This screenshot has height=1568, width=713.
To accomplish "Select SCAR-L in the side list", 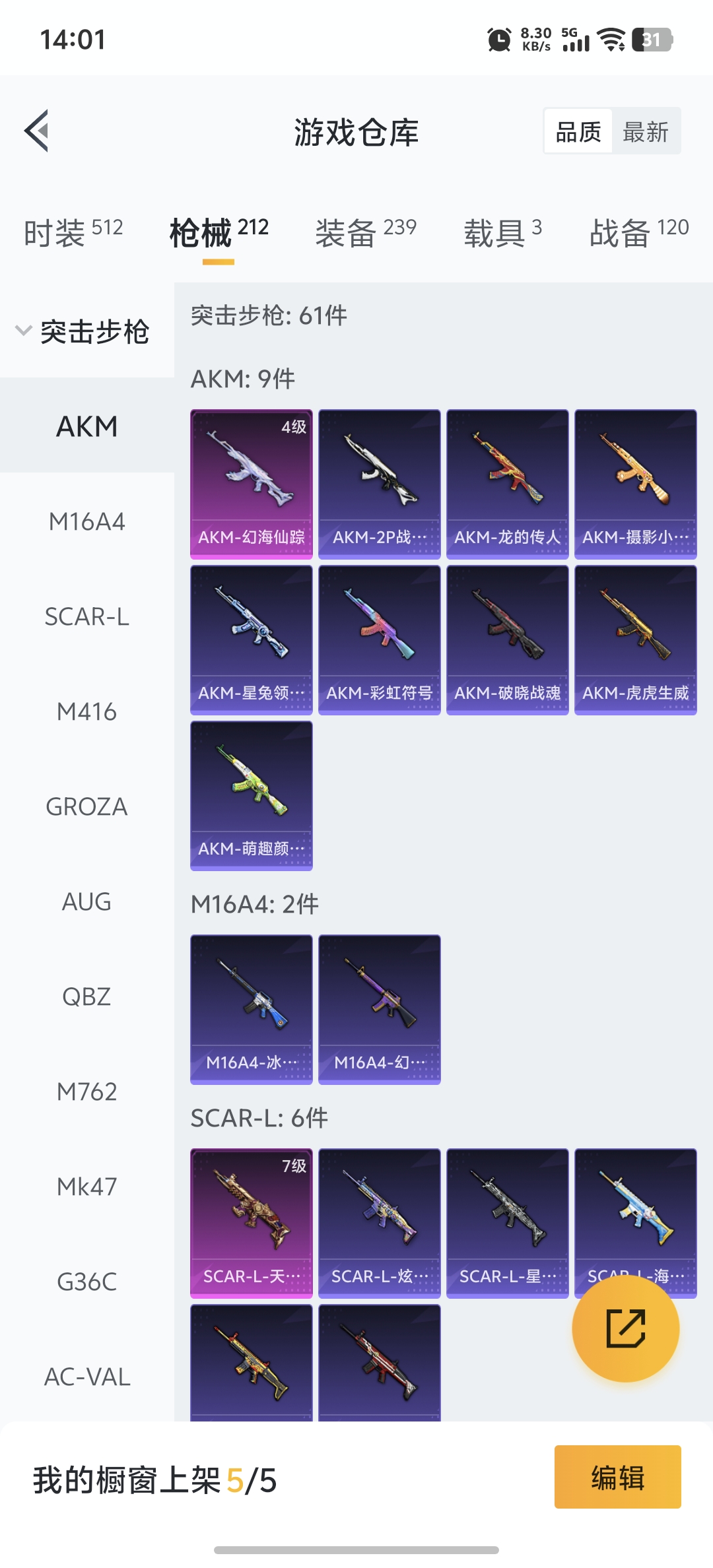I will point(86,616).
